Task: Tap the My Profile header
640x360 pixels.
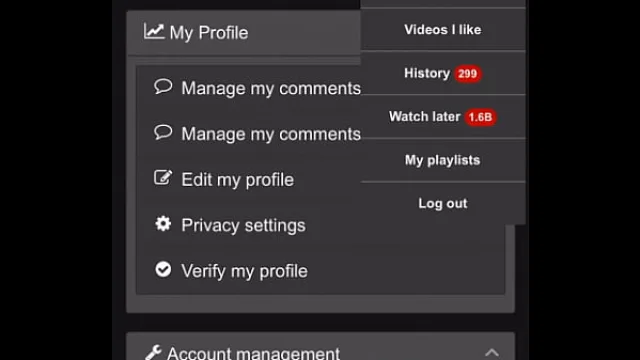Action: 244,33
